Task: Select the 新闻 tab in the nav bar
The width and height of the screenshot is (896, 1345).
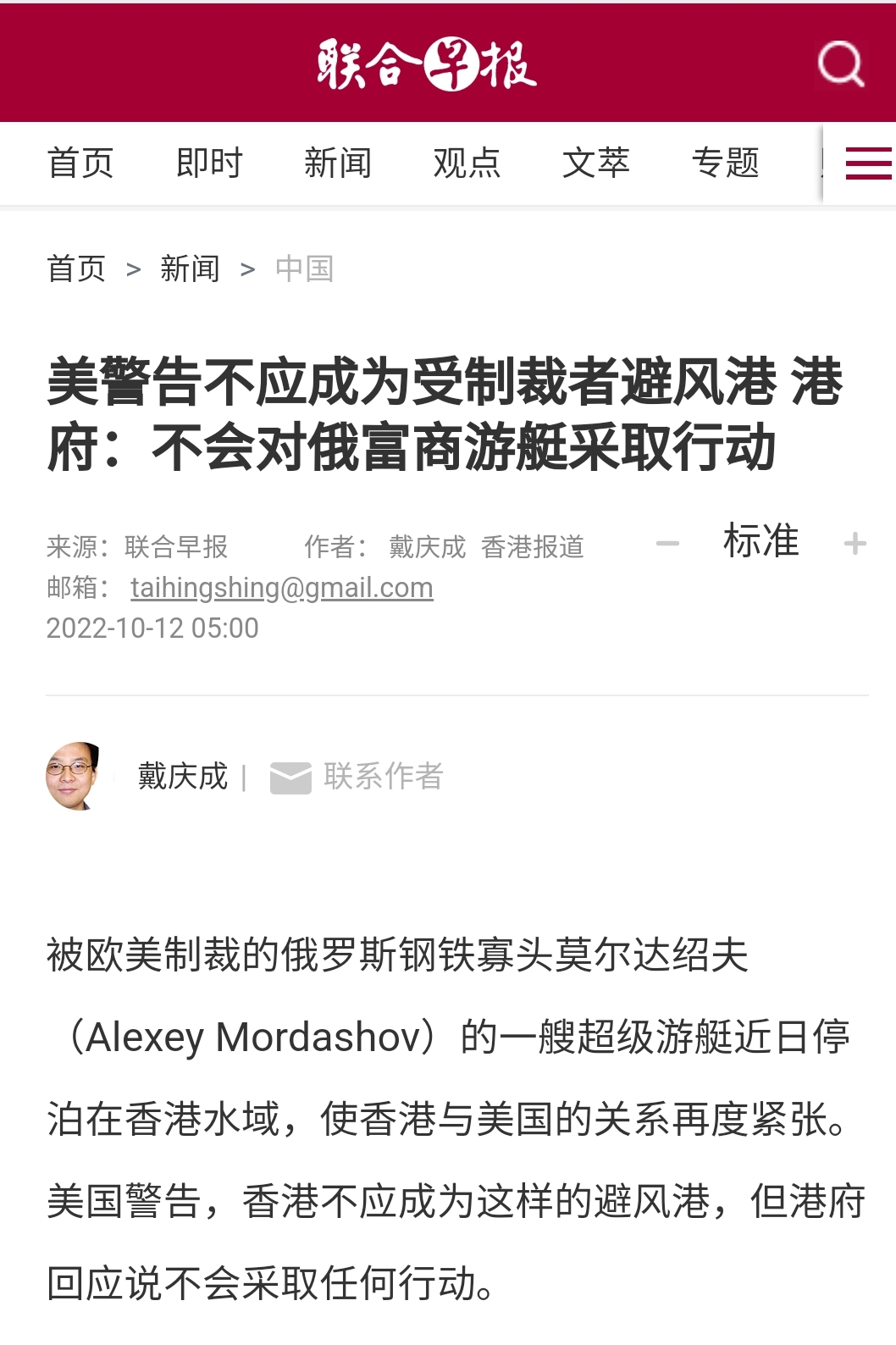Action: coord(338,163)
